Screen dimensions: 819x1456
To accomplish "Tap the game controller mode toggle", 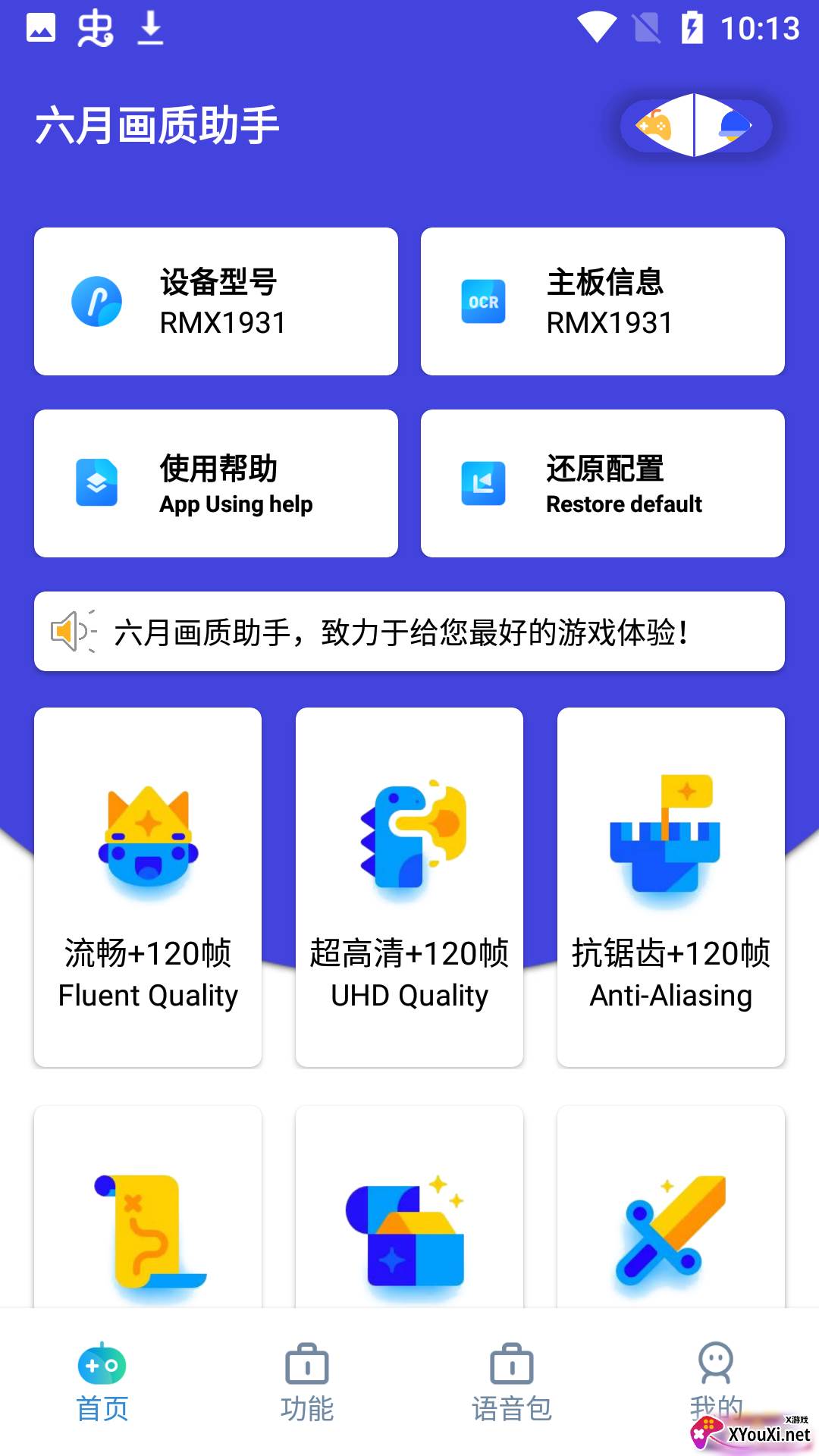I will [x=657, y=126].
